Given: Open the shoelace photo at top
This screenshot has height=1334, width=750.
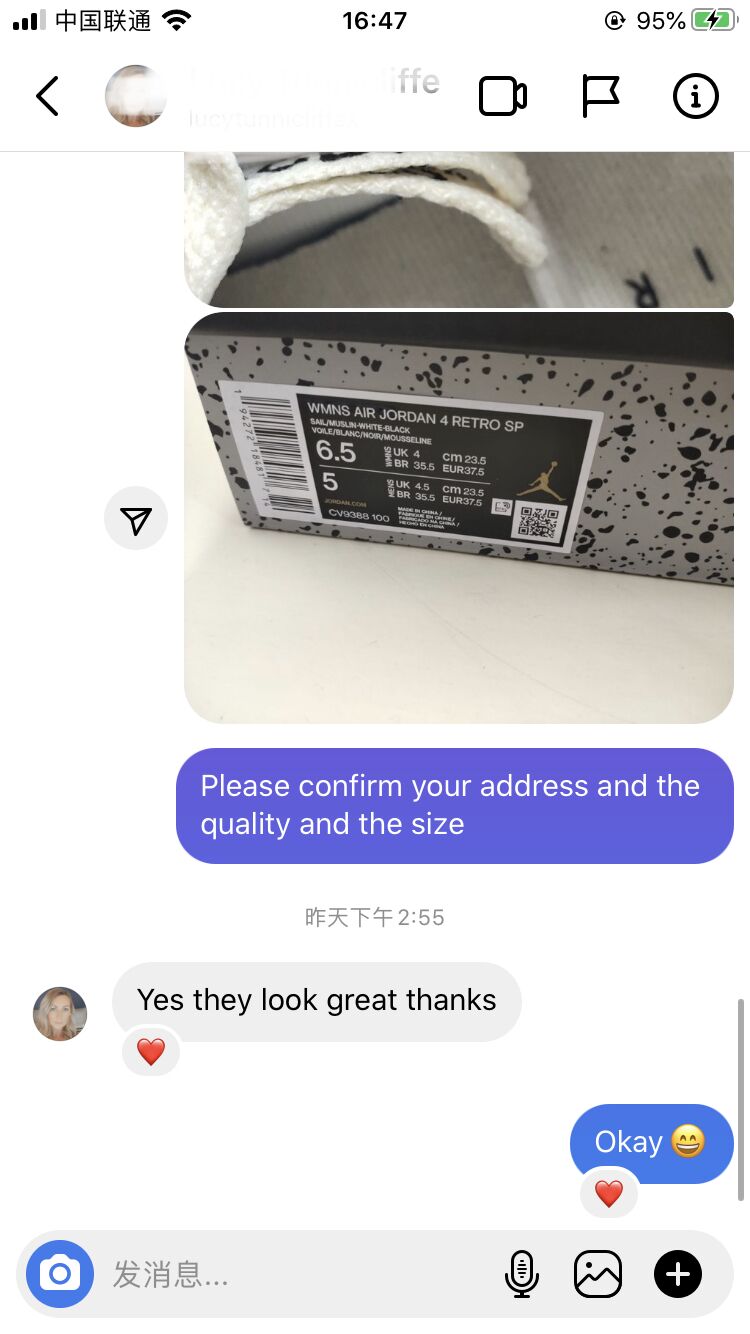Looking at the screenshot, I should 459,229.
